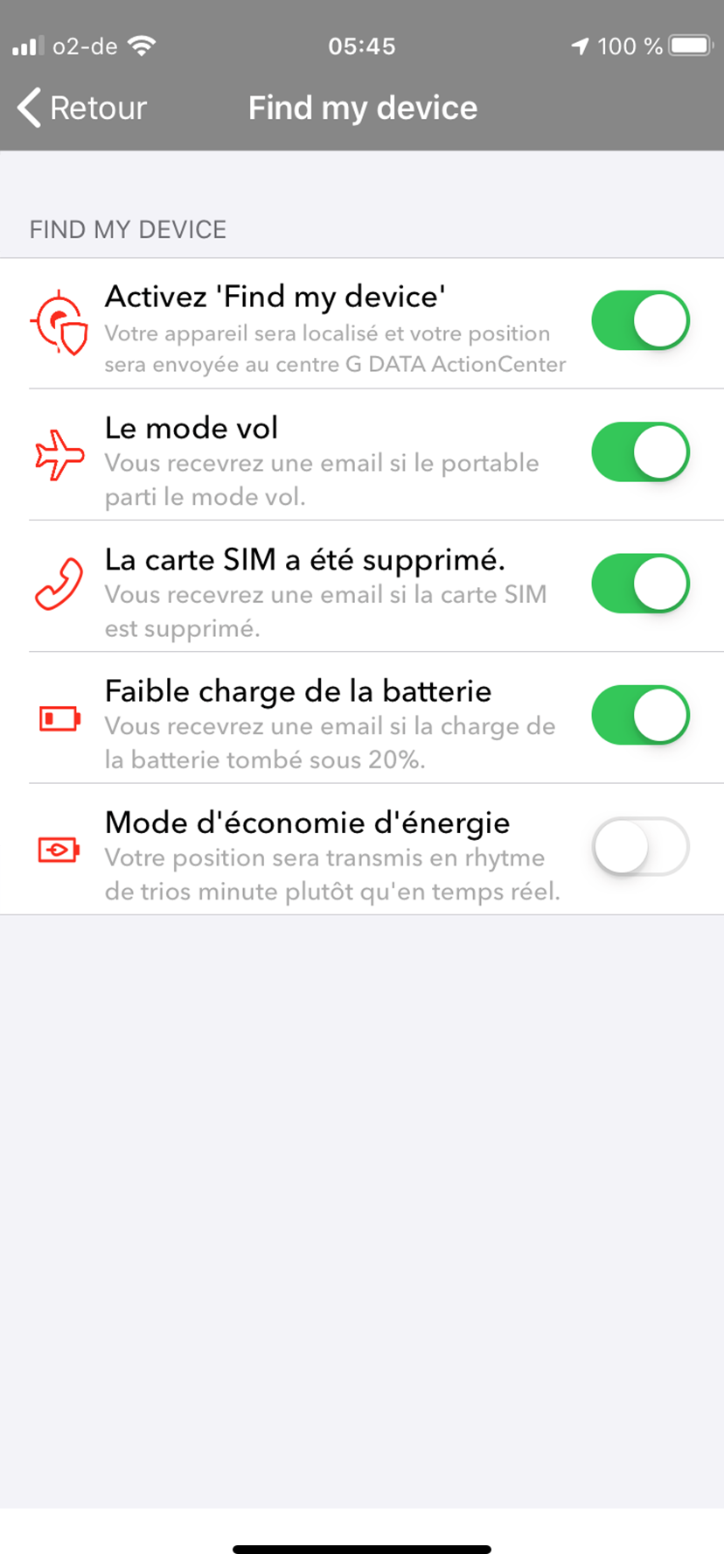Switch off Faible charge de la batterie
The width and height of the screenshot is (724, 1568).
point(641,715)
